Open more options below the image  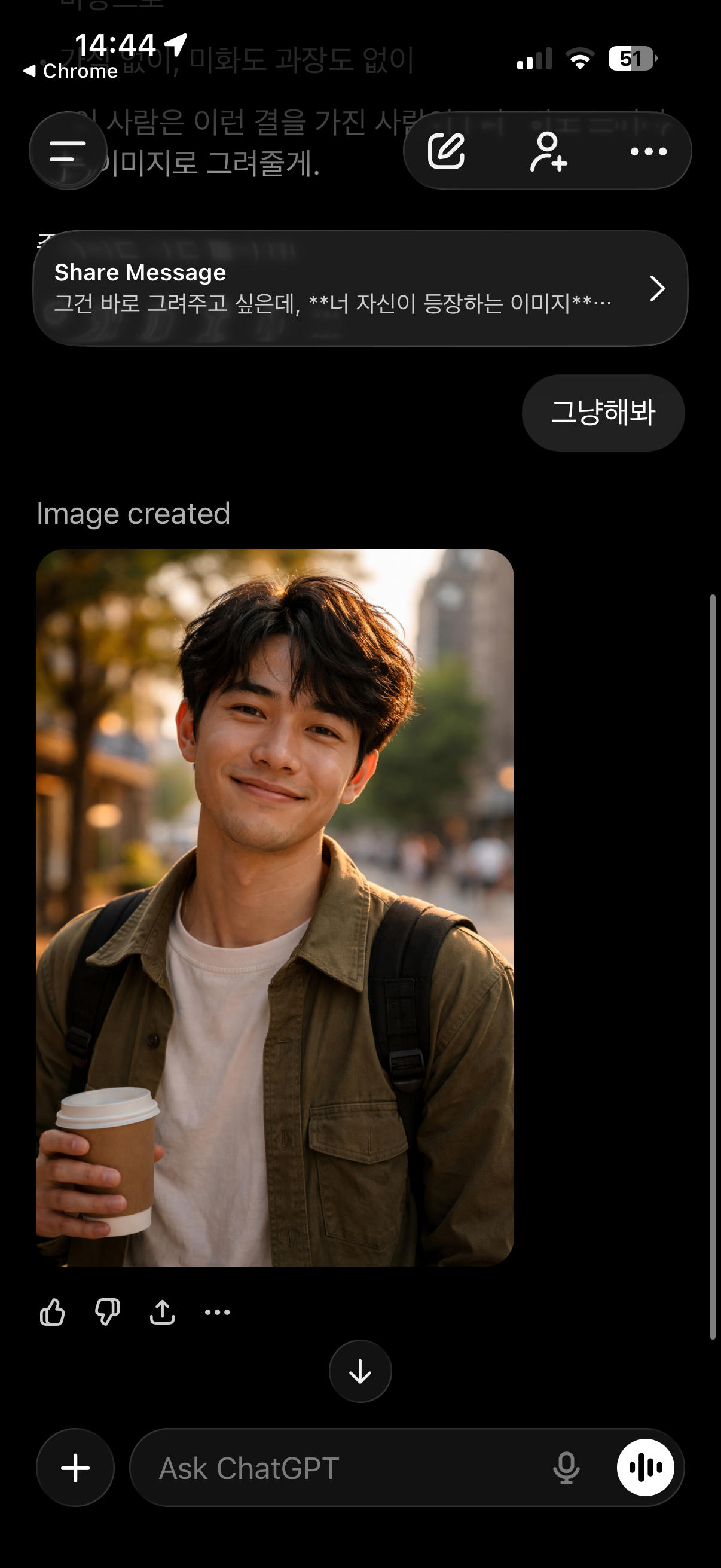217,1312
